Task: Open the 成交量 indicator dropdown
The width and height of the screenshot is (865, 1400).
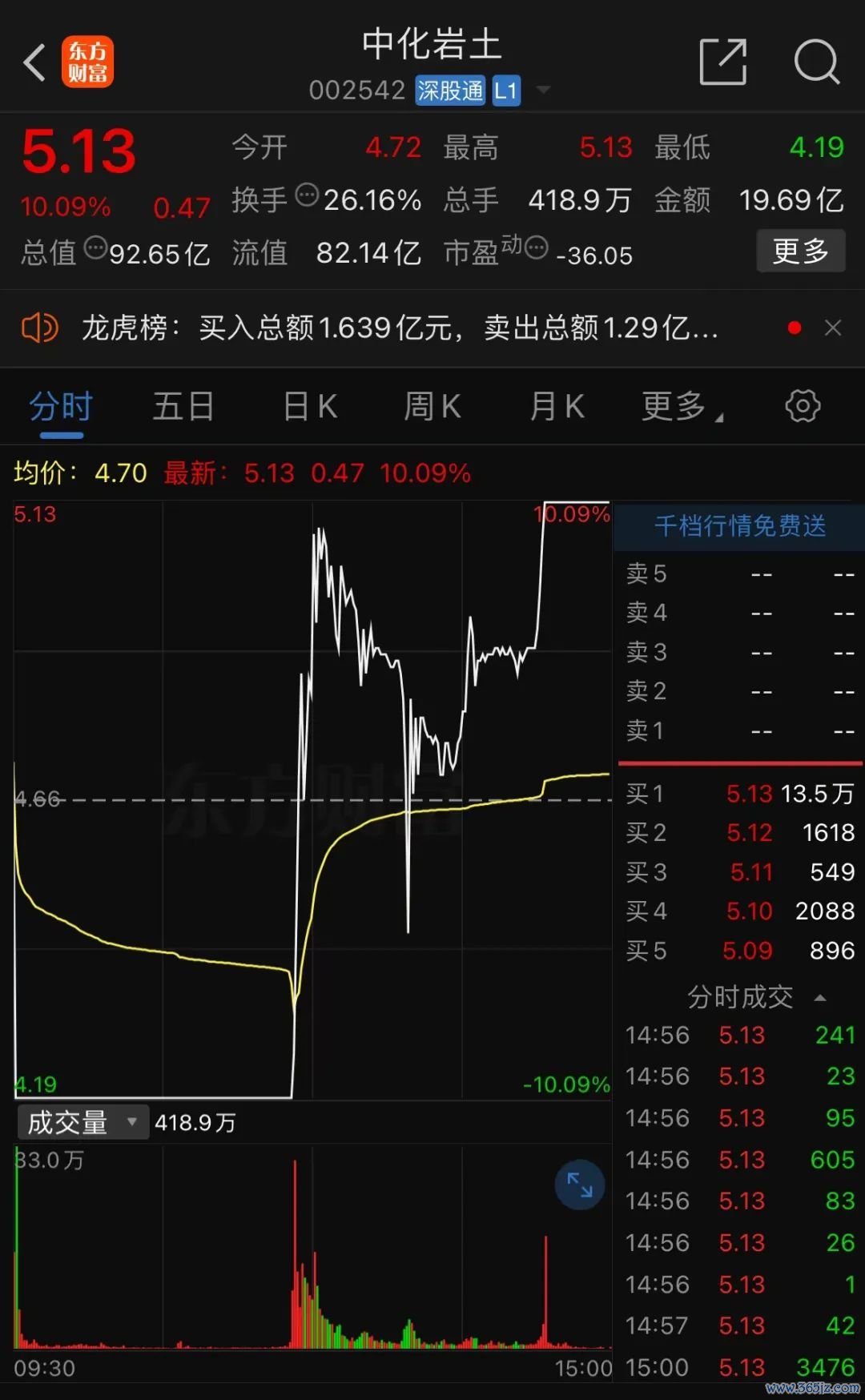Action: pyautogui.click(x=82, y=1122)
